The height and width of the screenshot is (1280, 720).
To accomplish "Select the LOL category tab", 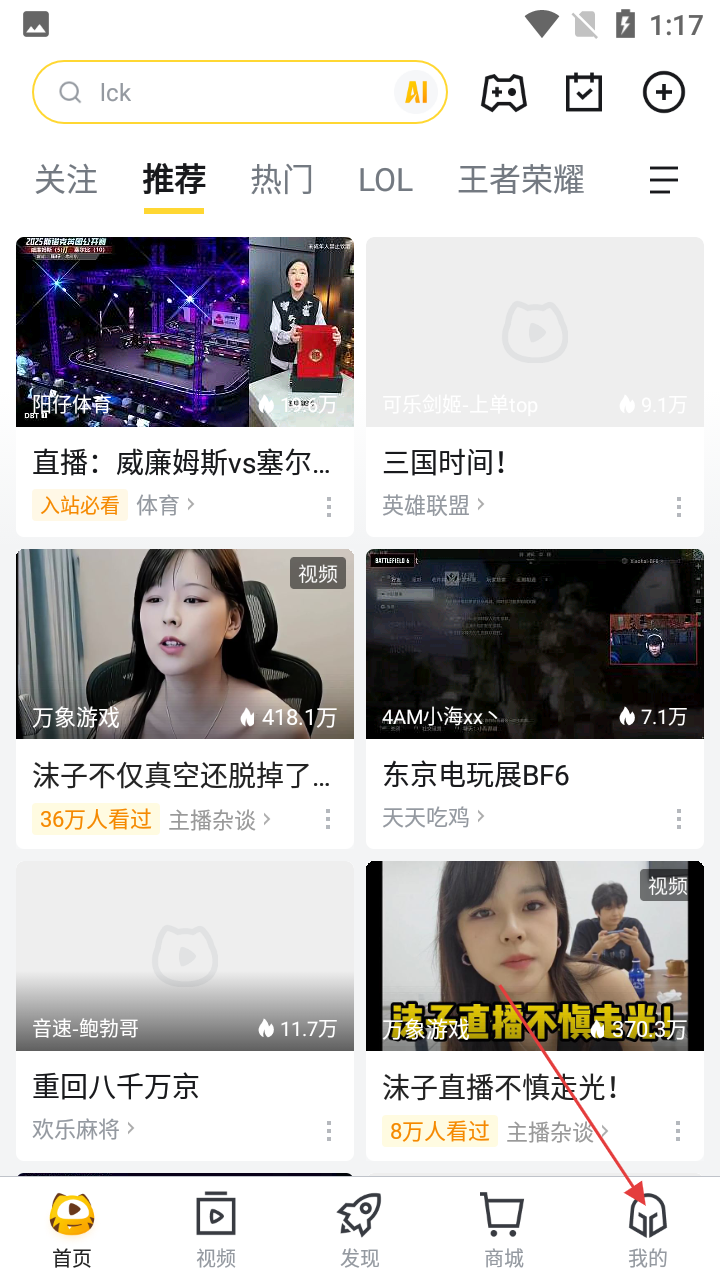I will (385, 181).
